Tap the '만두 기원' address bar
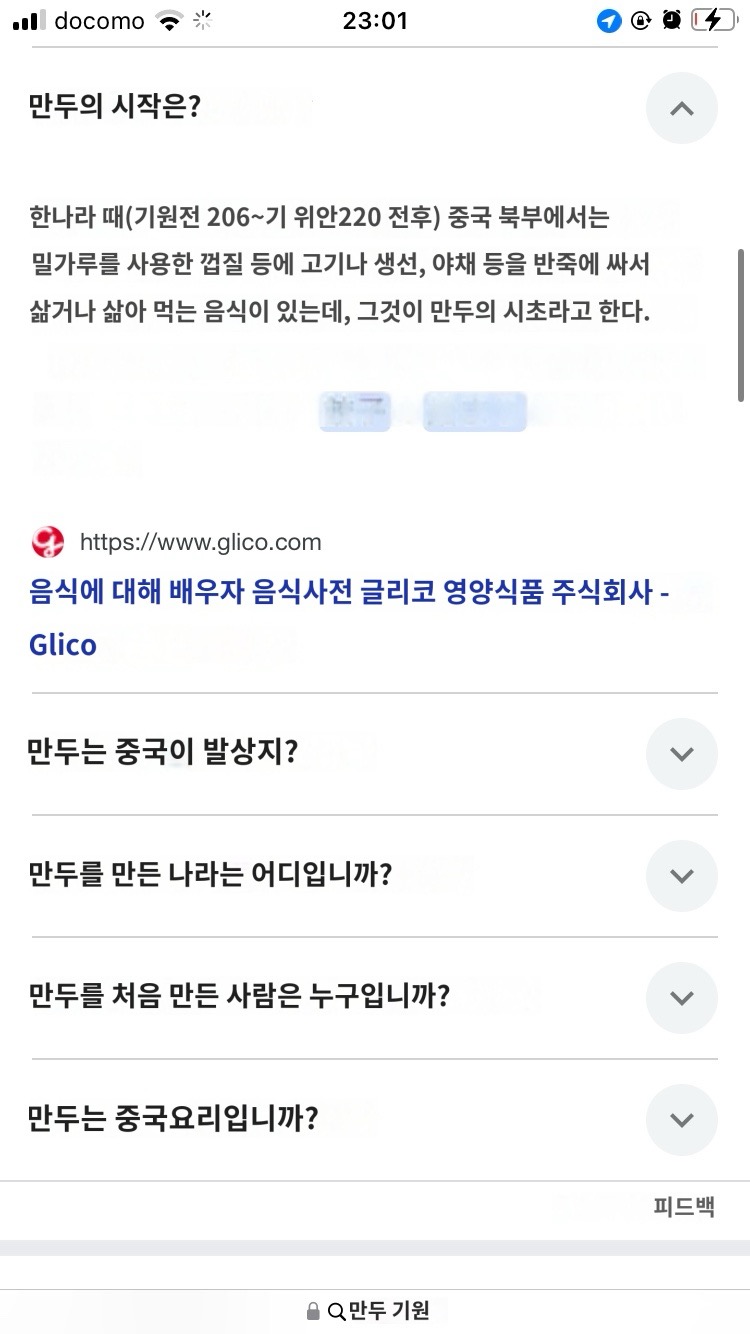 coord(375,1310)
